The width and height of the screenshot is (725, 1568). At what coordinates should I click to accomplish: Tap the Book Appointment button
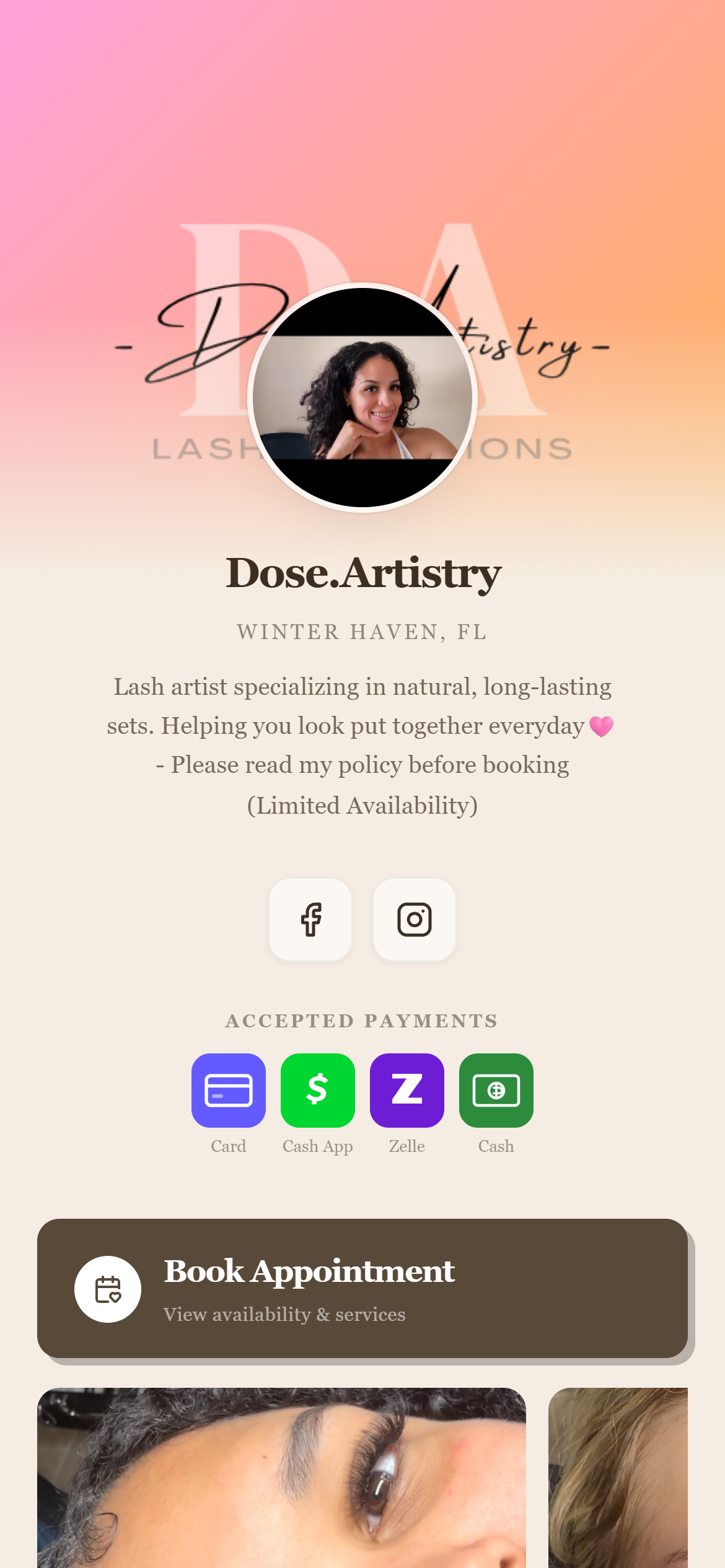pos(362,1288)
